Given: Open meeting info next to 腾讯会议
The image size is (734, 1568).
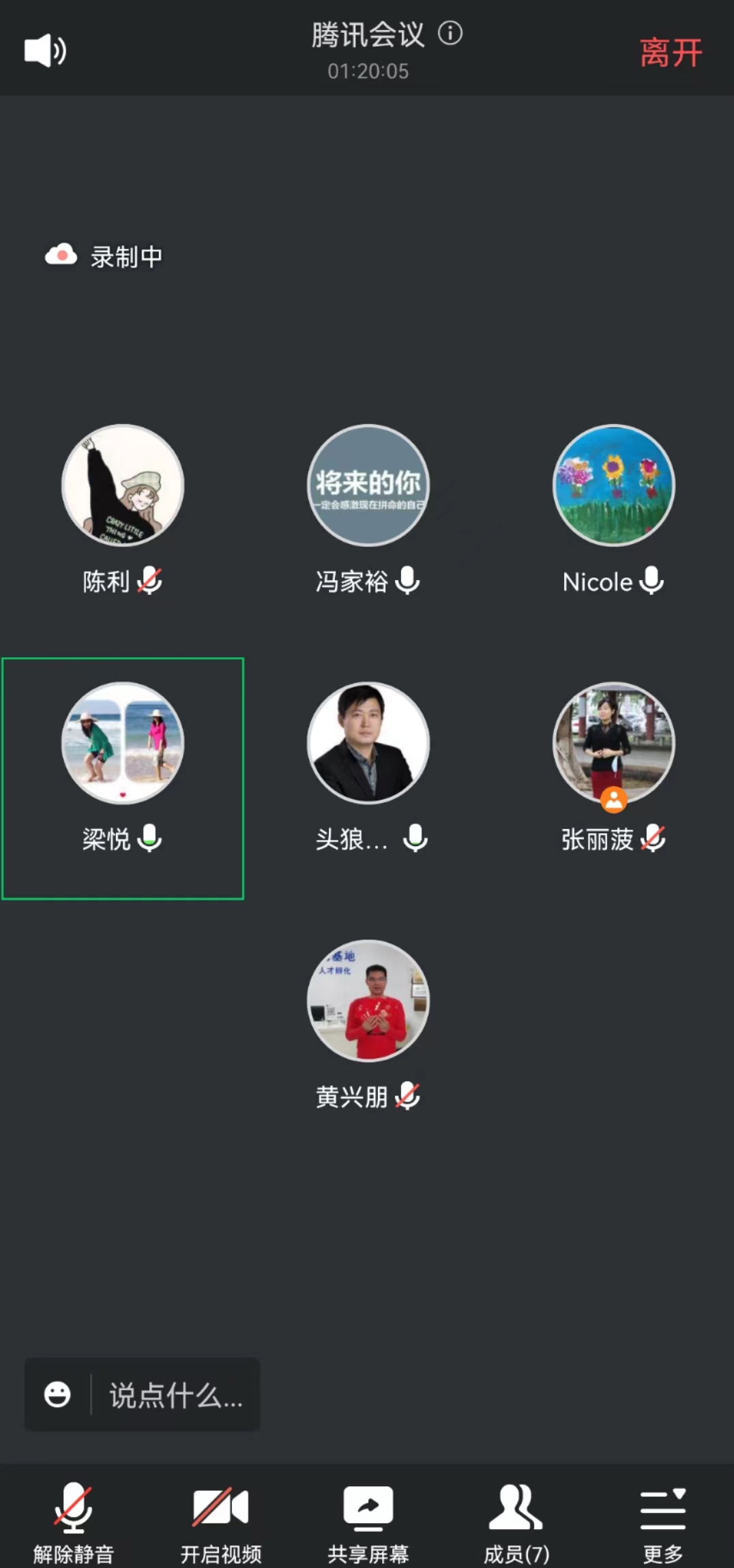Looking at the screenshot, I should 450,33.
